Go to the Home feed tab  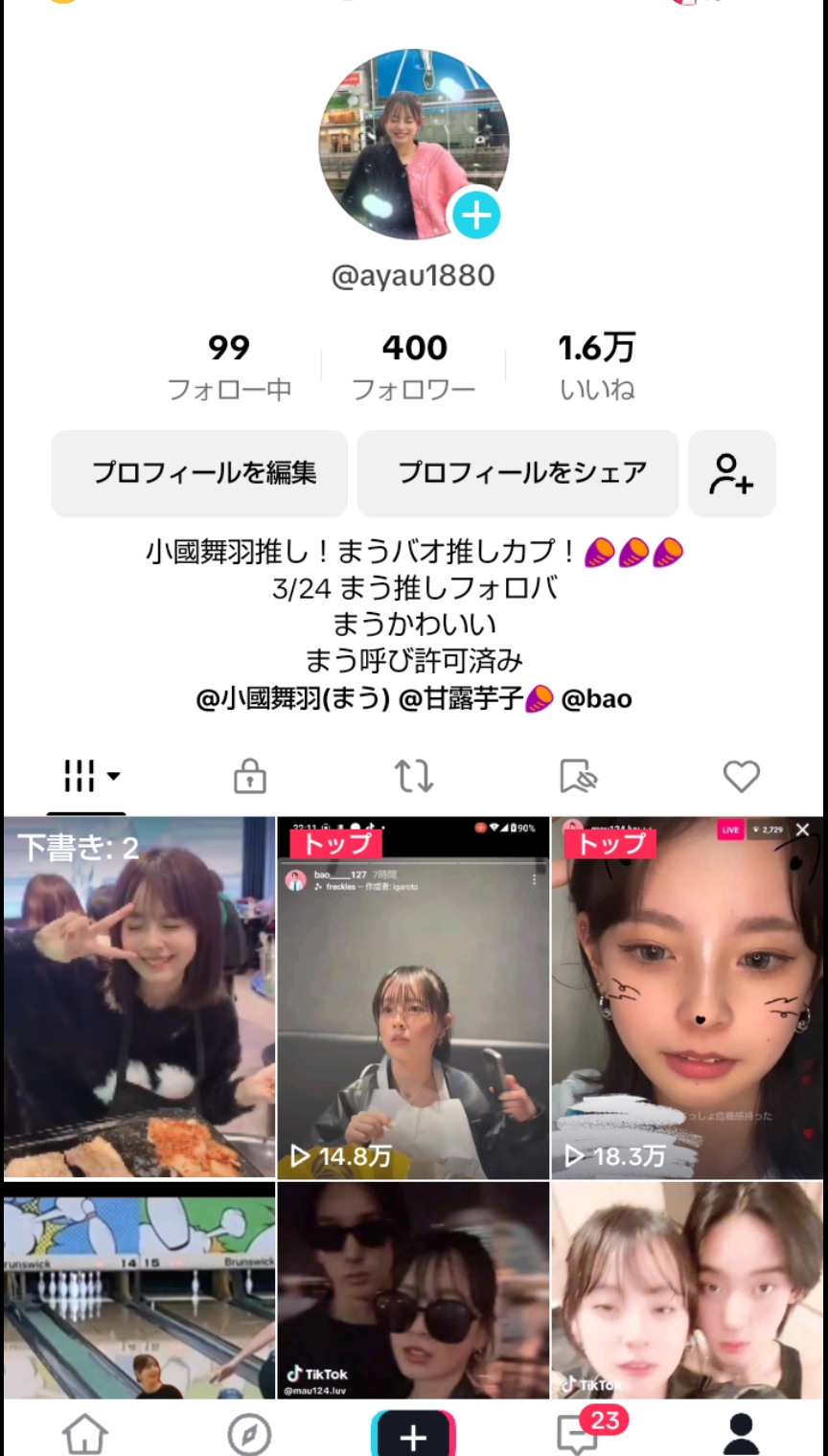(x=85, y=1434)
